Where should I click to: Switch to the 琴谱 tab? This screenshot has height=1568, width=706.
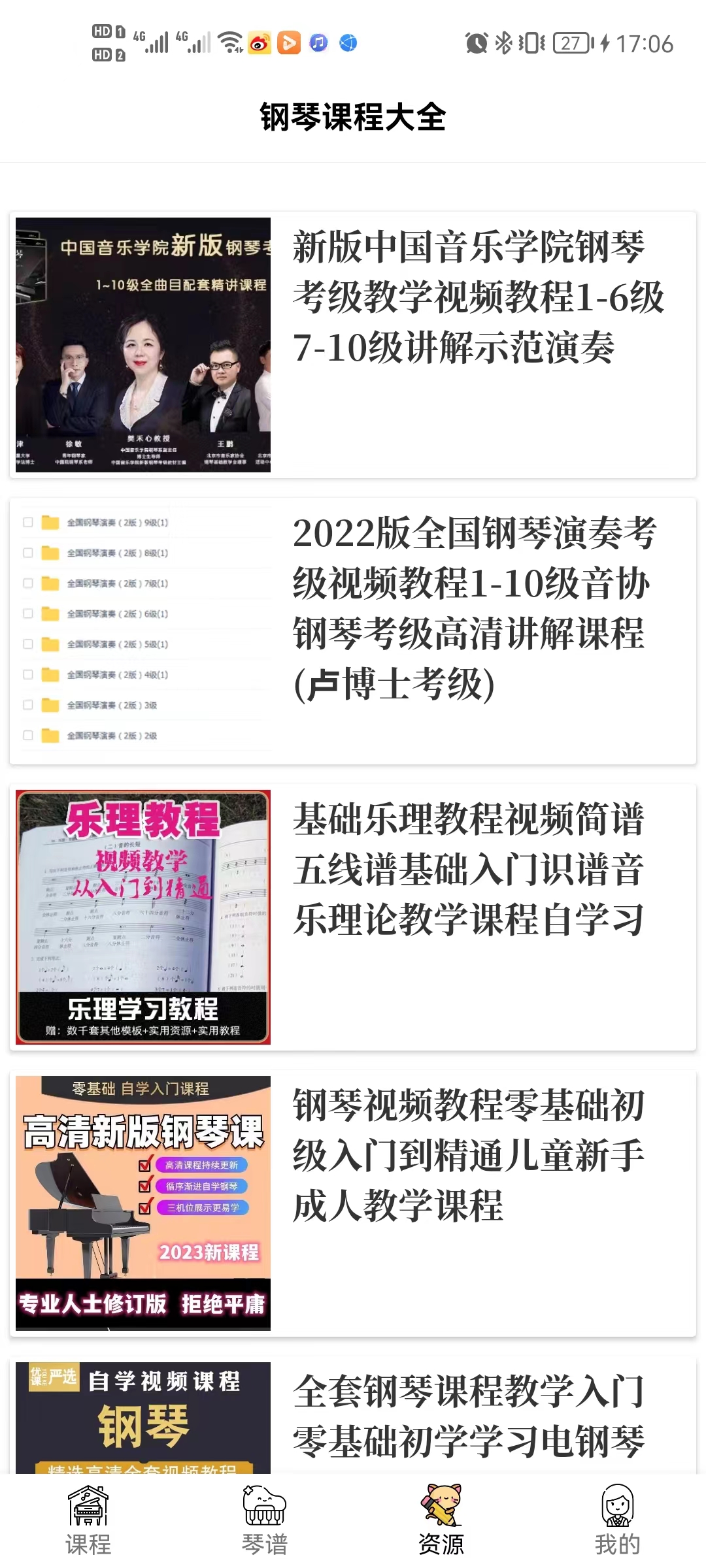pyautogui.click(x=265, y=1519)
